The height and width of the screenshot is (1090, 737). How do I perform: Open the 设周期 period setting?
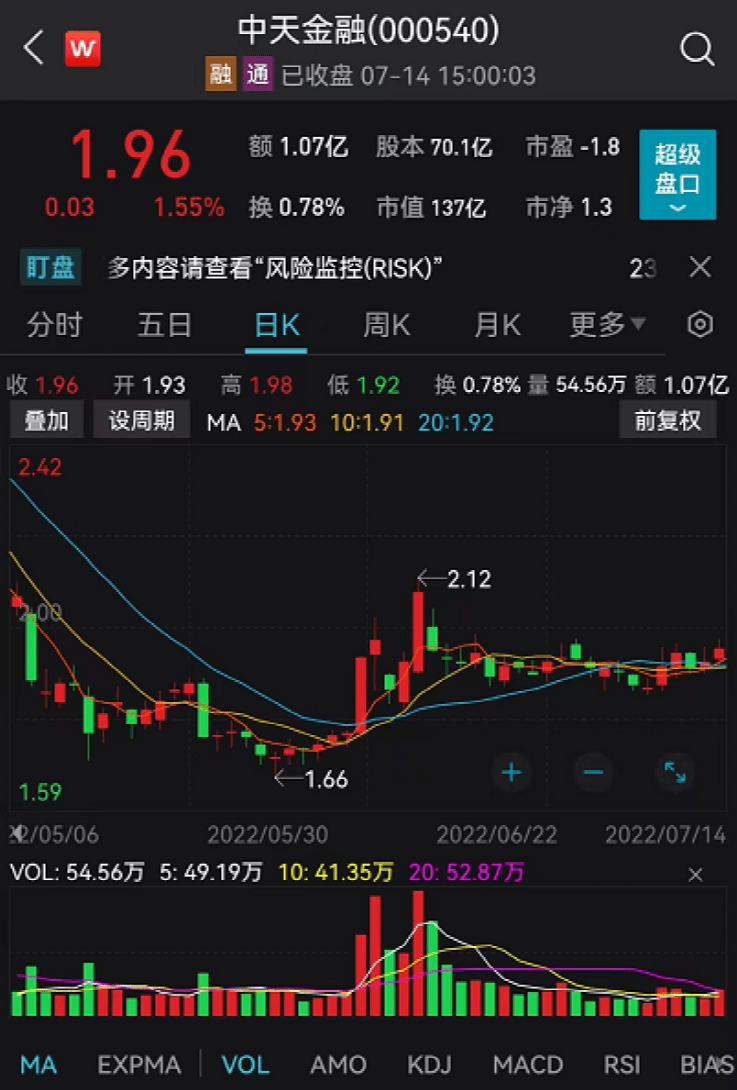click(x=142, y=421)
